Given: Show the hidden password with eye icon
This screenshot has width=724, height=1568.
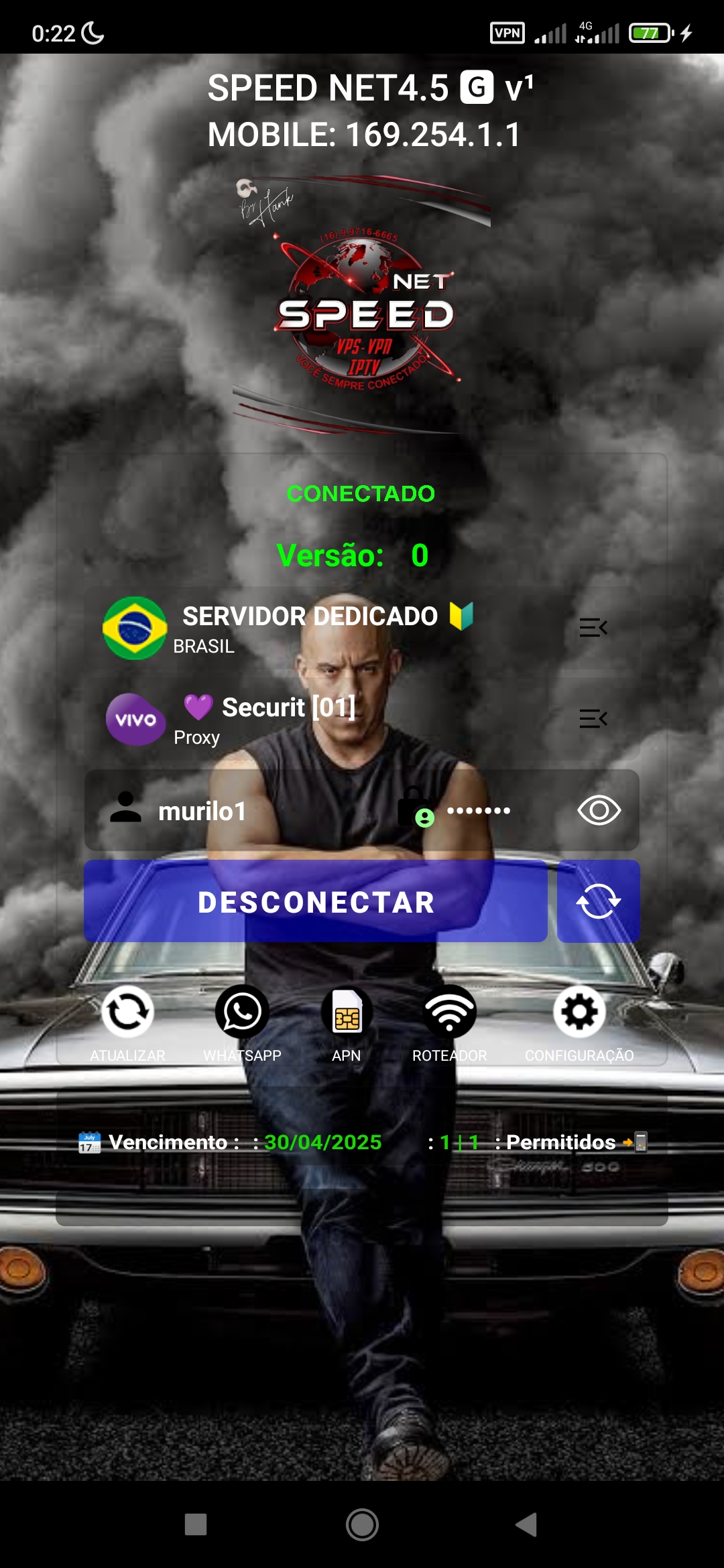Looking at the screenshot, I should point(599,811).
